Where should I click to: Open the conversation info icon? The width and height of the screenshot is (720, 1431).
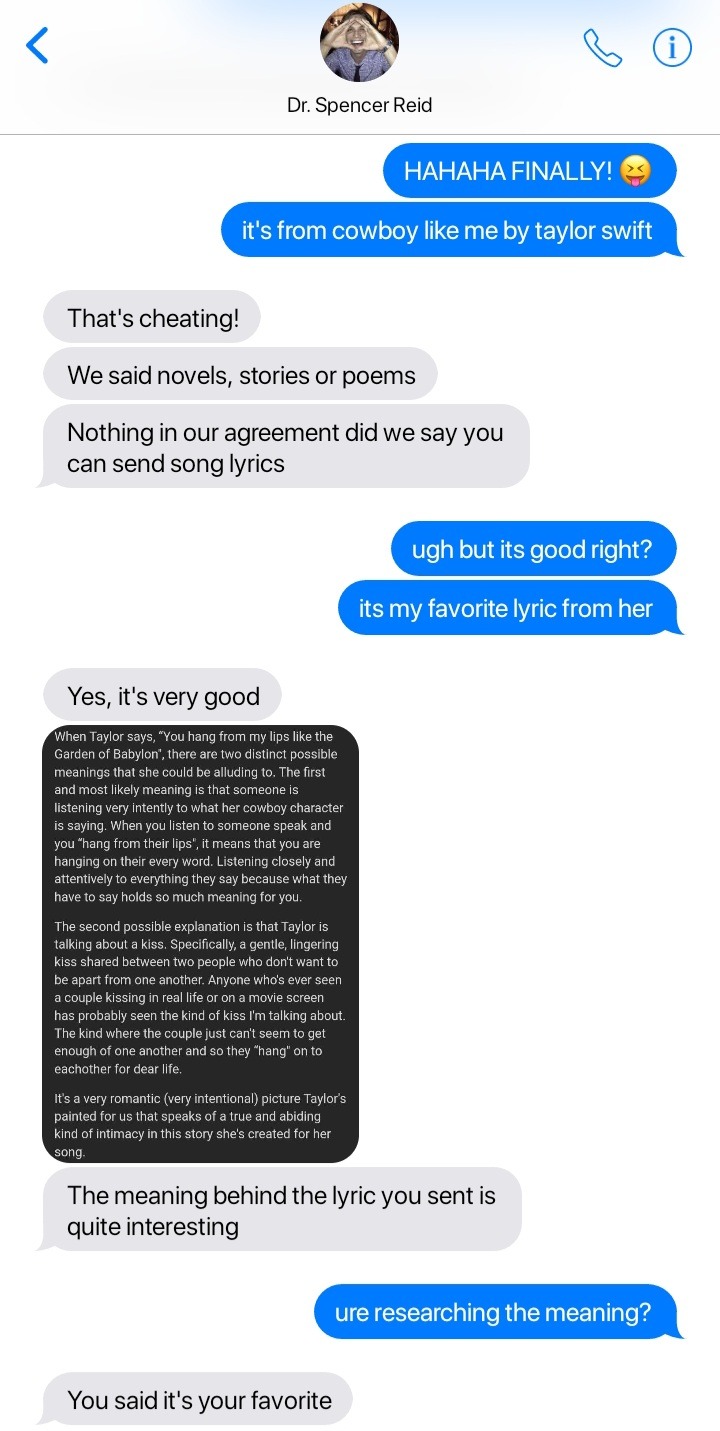(x=672, y=47)
